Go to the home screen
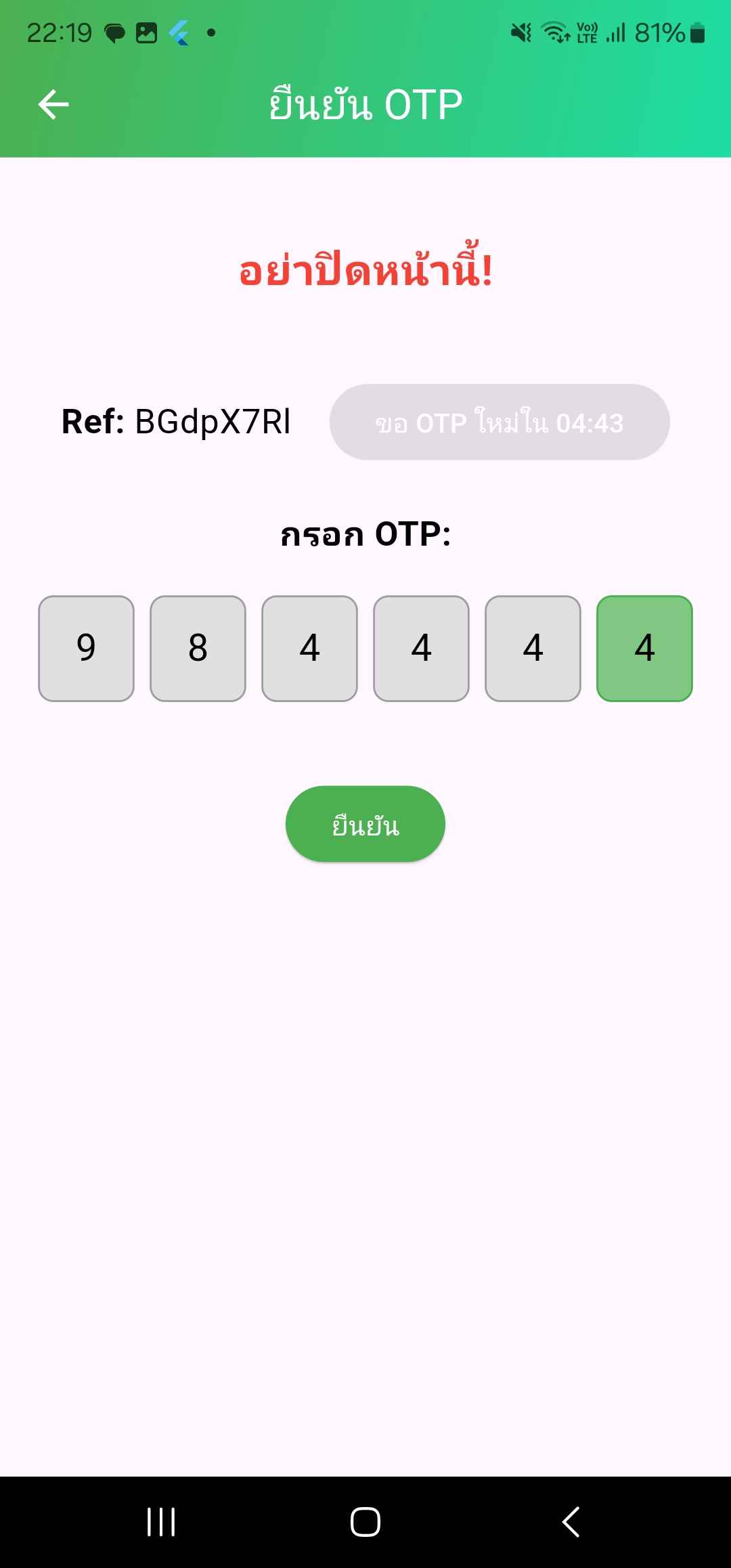 pos(365,1522)
